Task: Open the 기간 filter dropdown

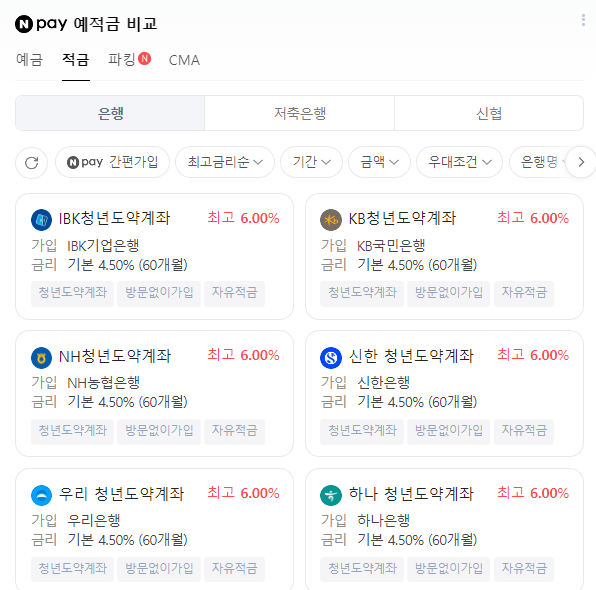Action: click(311, 162)
